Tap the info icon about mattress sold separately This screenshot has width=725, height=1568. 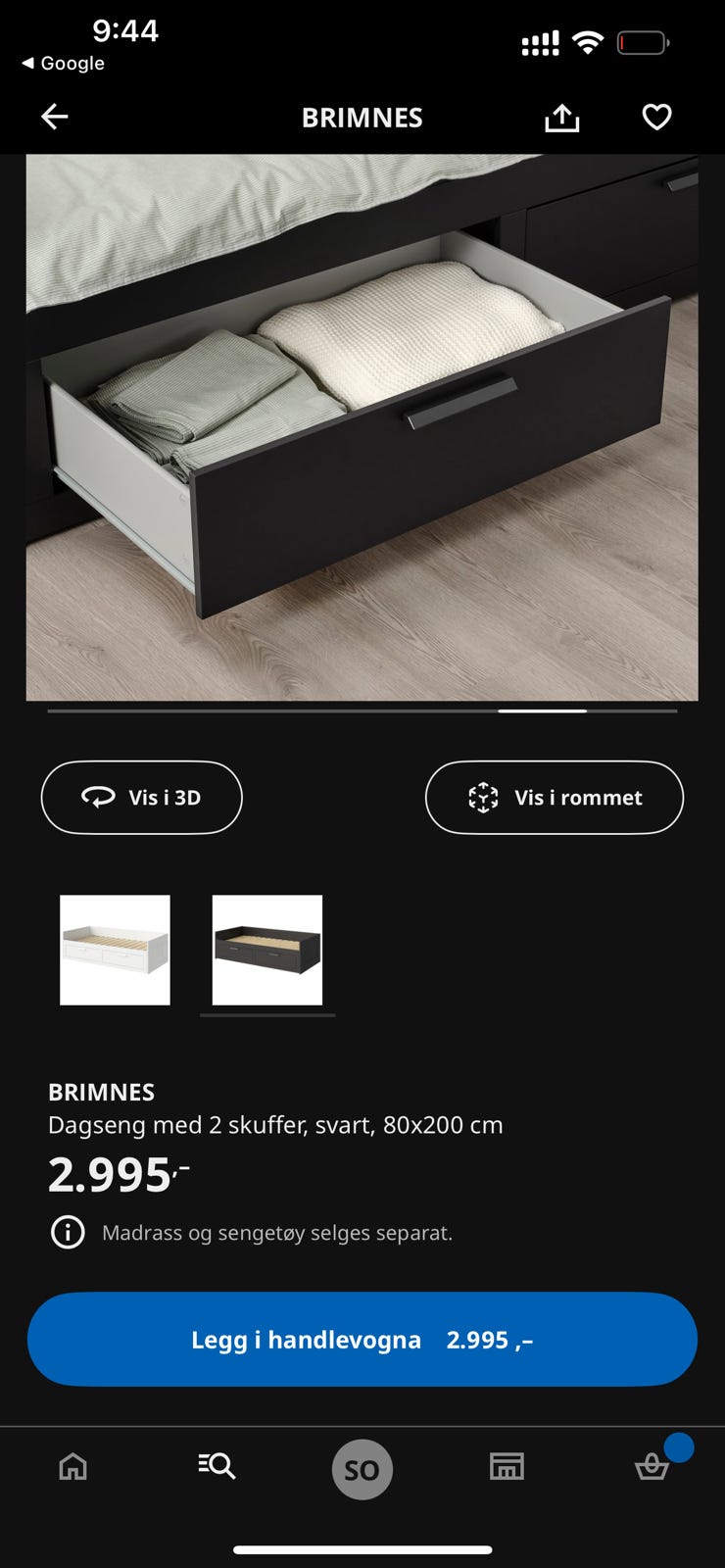point(68,1233)
